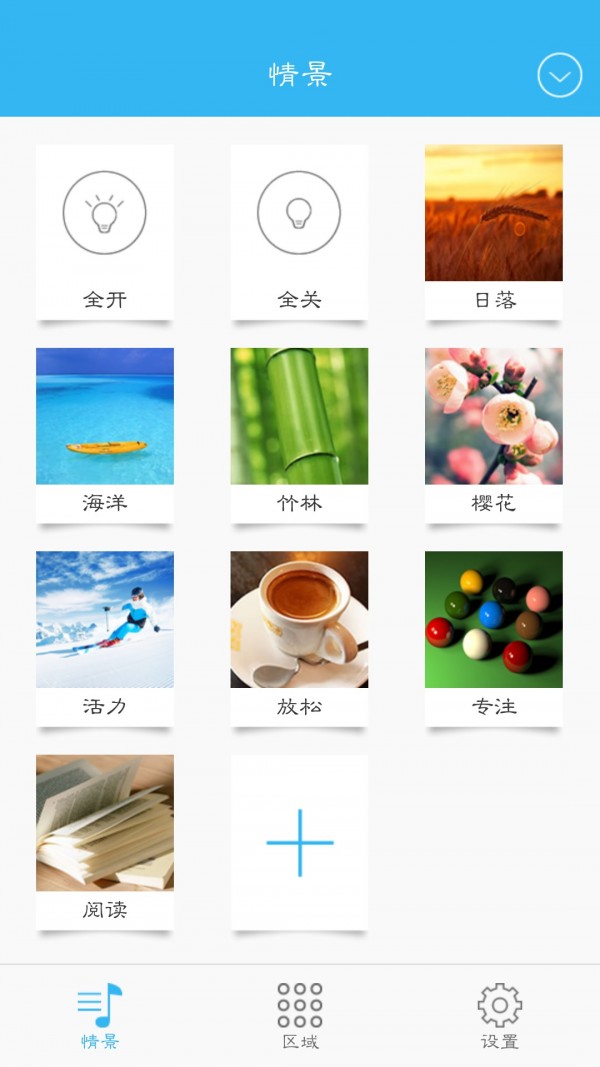Pick the 樱花 cherry blossom scene
Image resolution: width=600 pixels, height=1067 pixels.
[x=493, y=434]
